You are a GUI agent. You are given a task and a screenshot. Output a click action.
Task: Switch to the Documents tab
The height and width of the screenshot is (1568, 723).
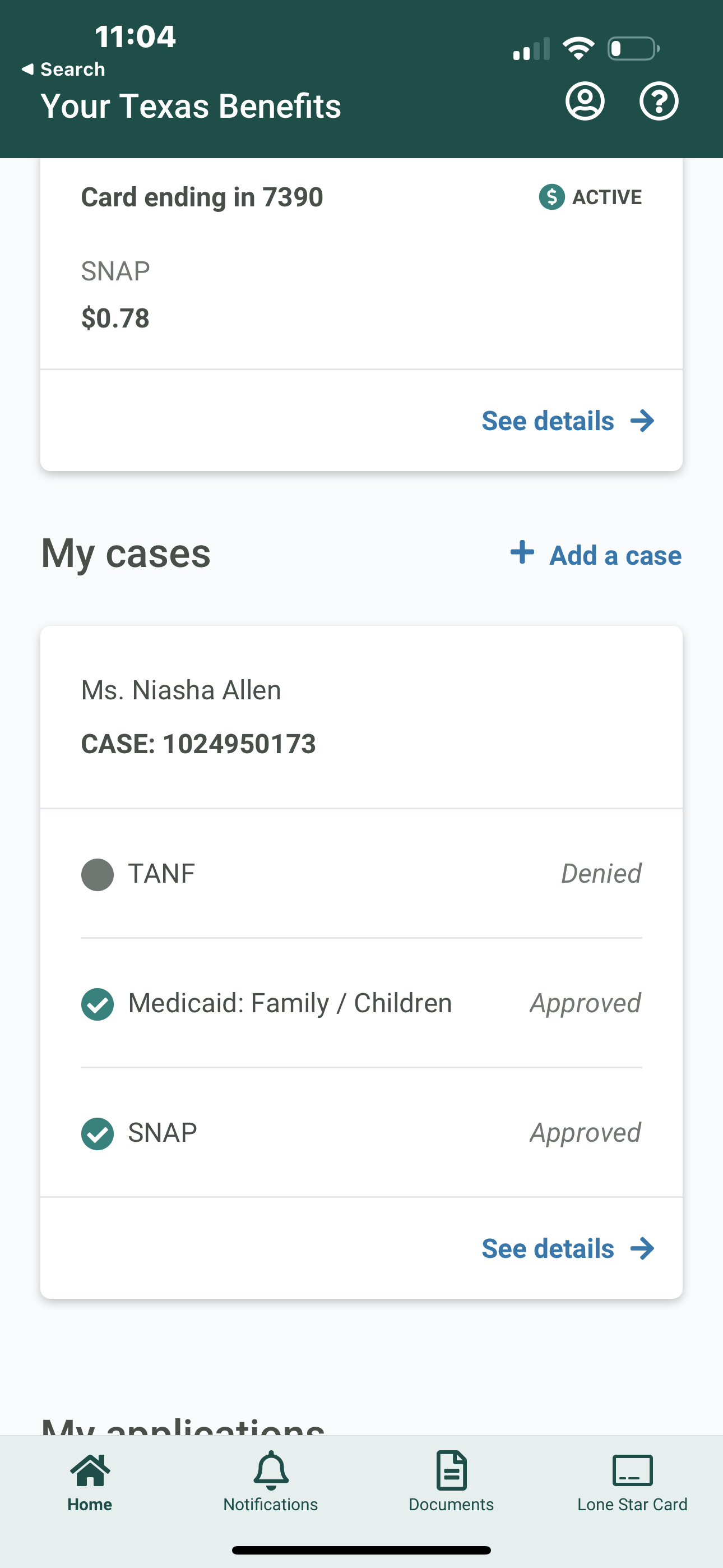pos(452,1481)
